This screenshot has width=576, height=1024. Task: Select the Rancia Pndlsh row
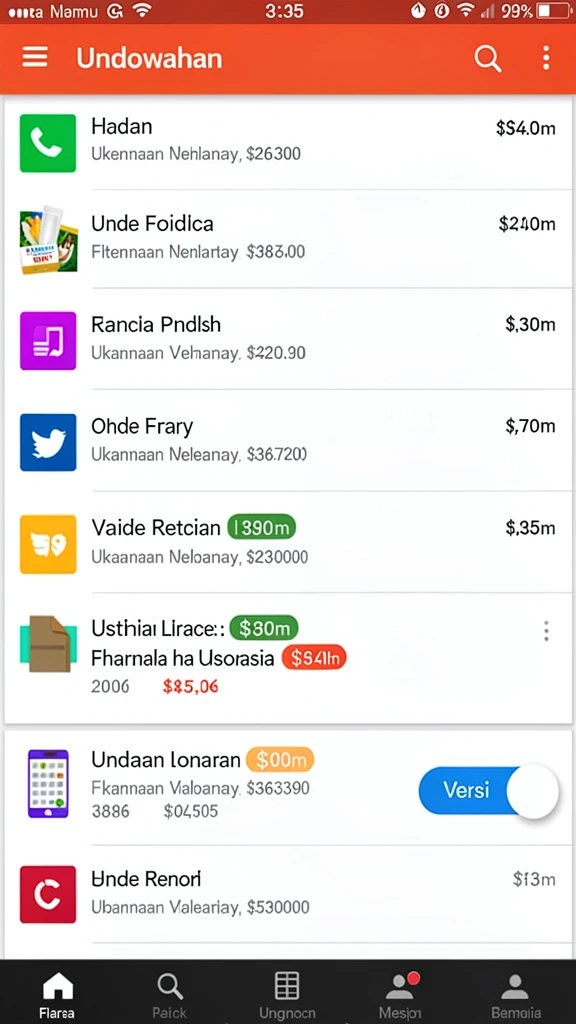(288, 339)
